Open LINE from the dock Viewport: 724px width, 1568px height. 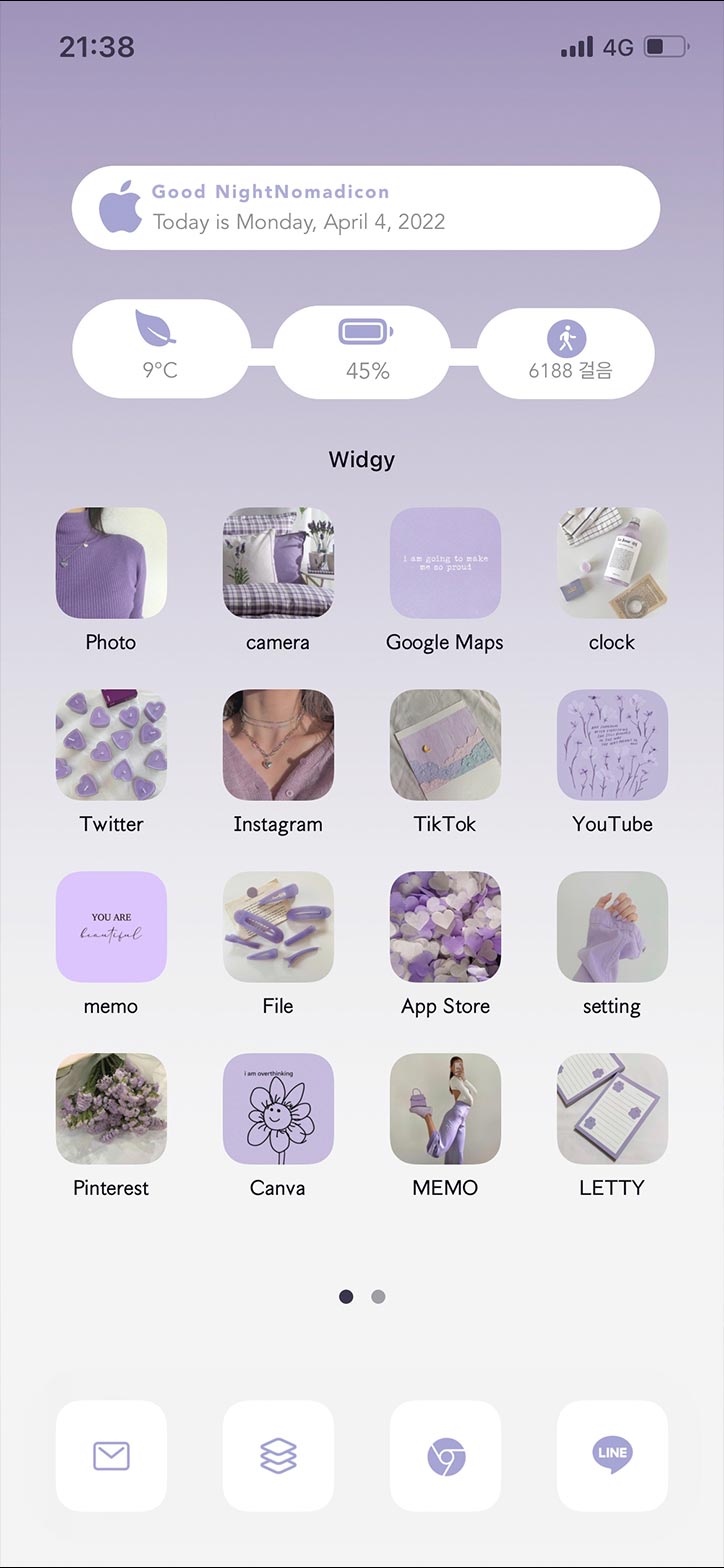click(612, 1456)
